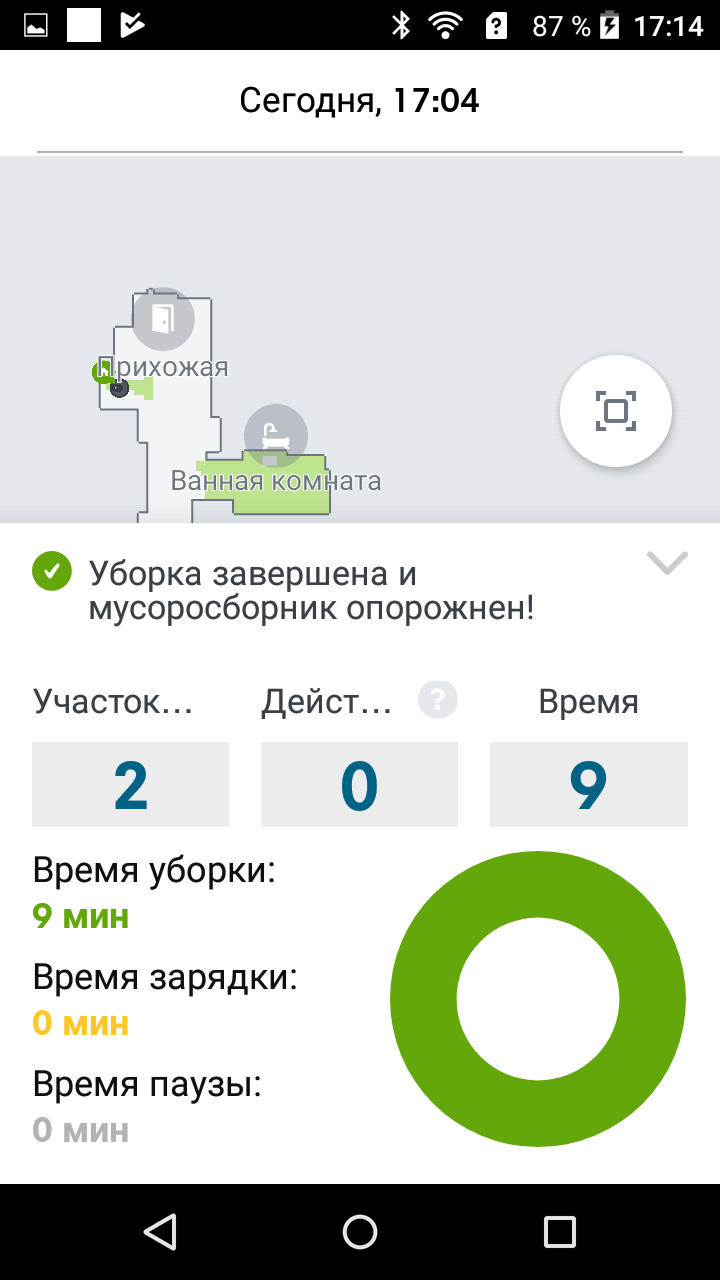Open the recent apps overview

[559, 1231]
